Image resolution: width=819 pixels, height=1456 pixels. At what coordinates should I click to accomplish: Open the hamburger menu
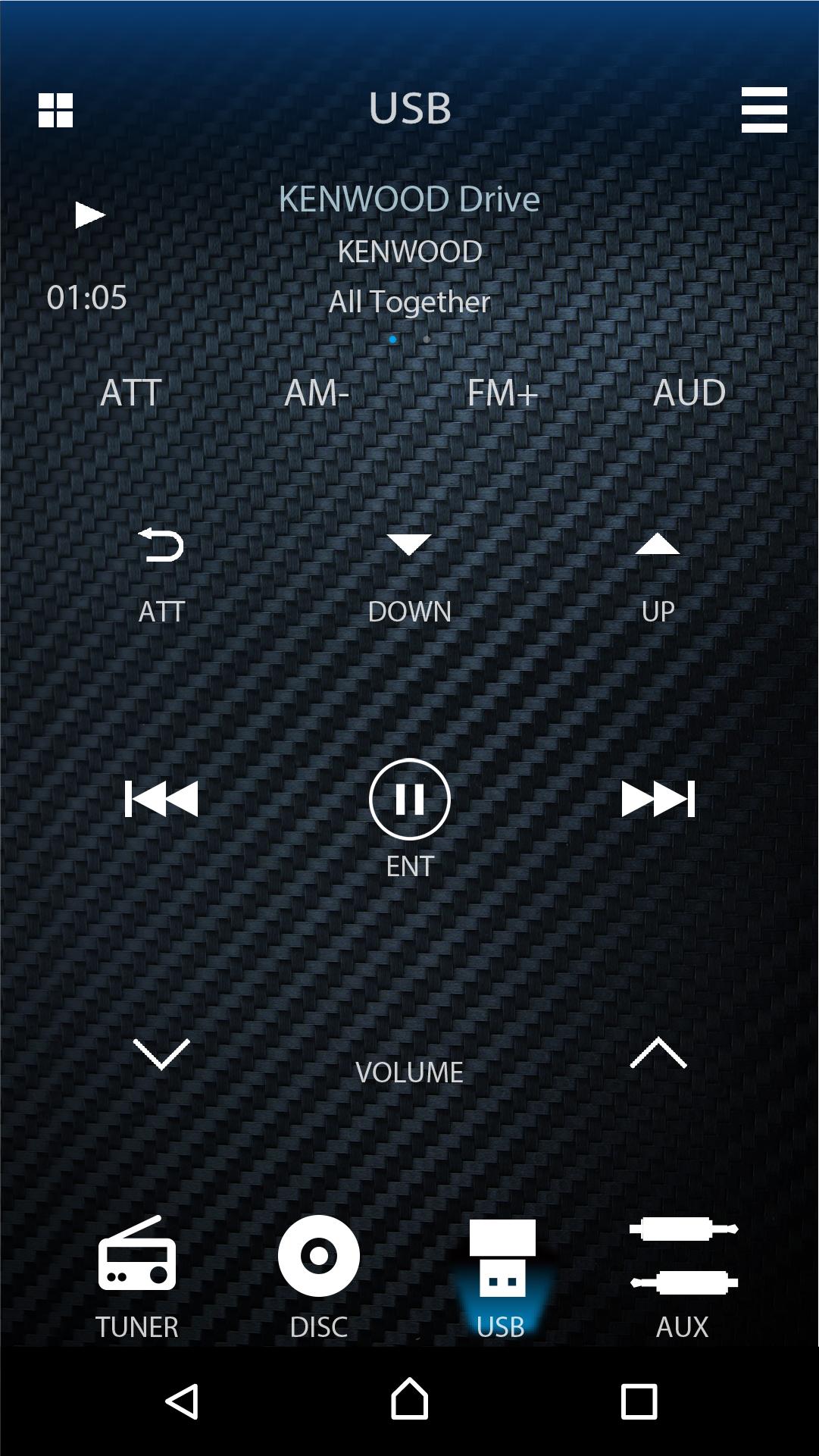point(764,111)
